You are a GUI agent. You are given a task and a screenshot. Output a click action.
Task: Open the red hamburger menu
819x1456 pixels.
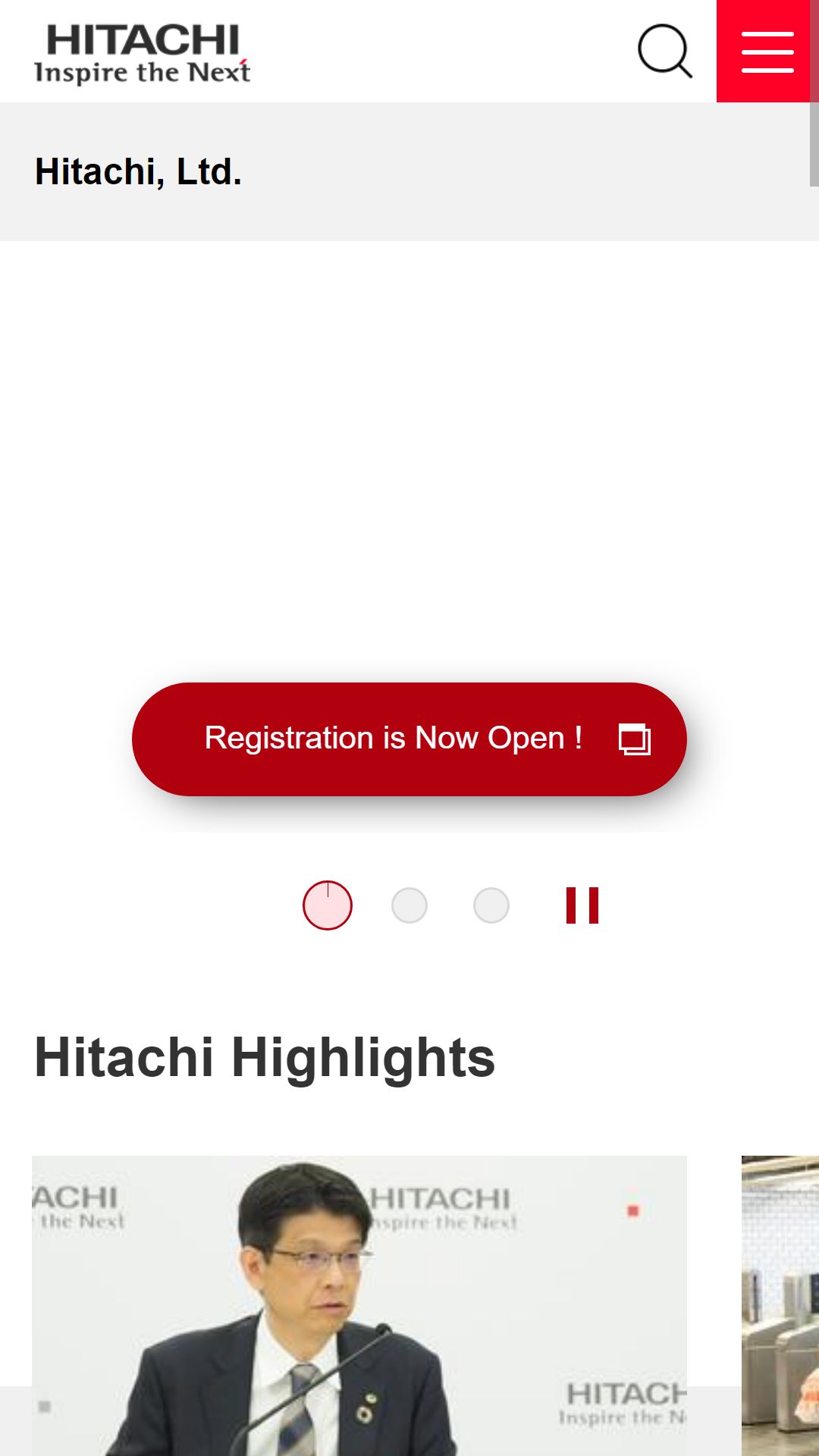coord(767,51)
